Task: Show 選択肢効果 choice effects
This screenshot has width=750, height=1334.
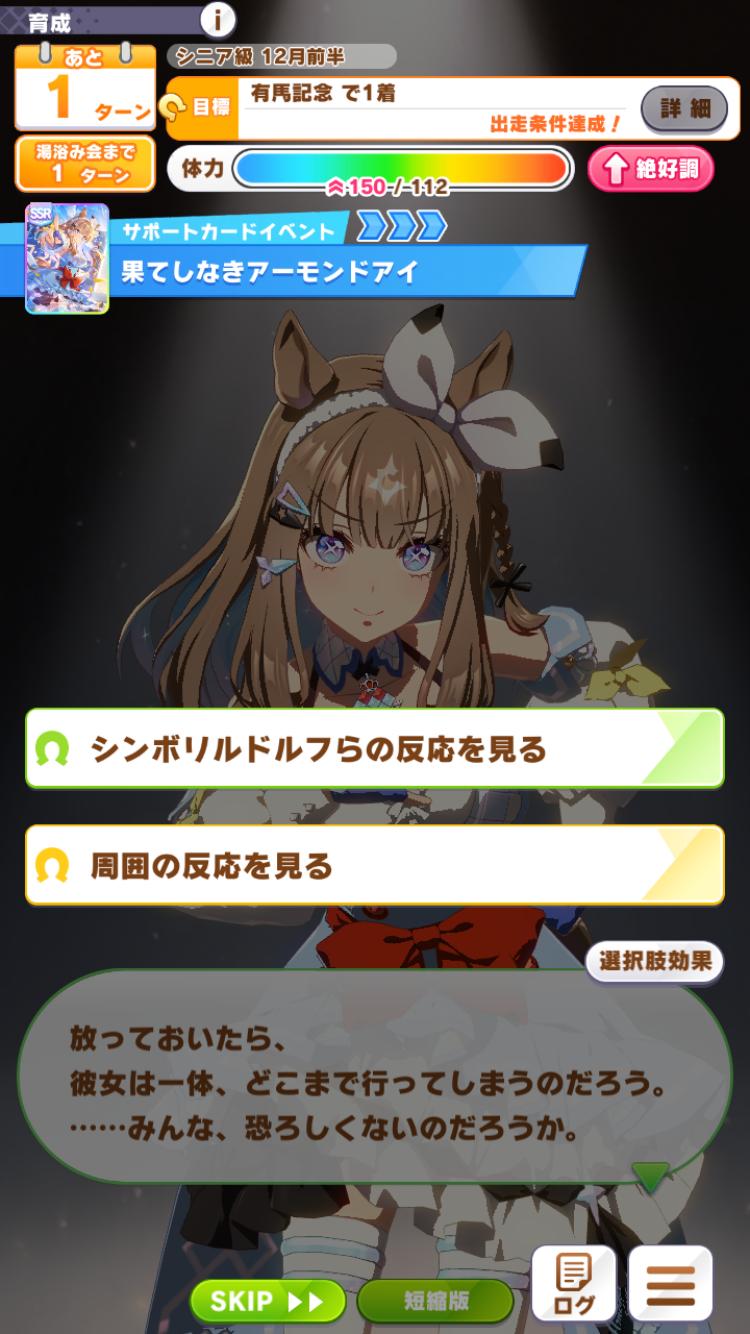Action: tap(655, 962)
